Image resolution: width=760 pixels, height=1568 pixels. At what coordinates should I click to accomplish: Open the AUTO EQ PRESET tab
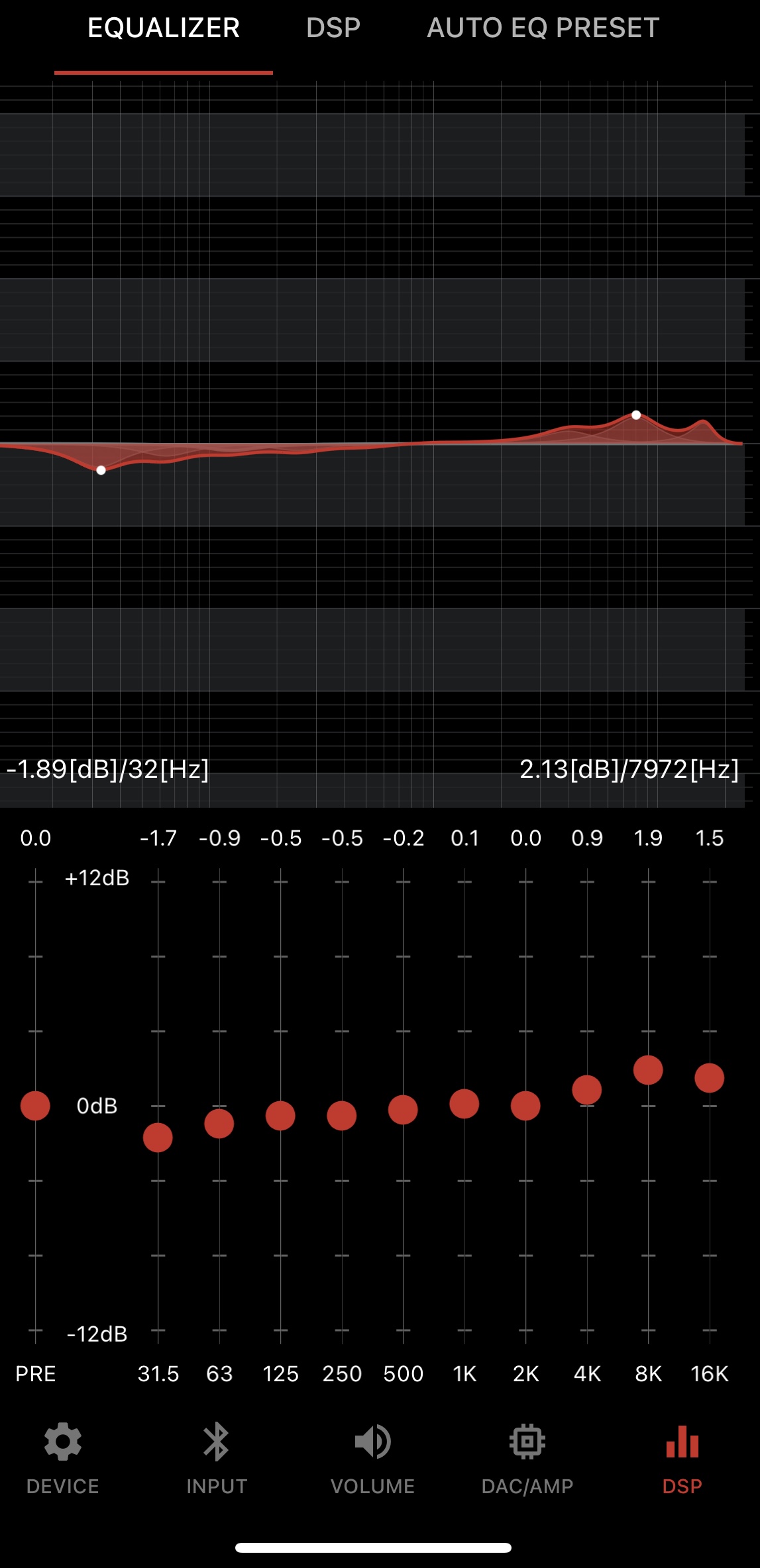tap(543, 28)
